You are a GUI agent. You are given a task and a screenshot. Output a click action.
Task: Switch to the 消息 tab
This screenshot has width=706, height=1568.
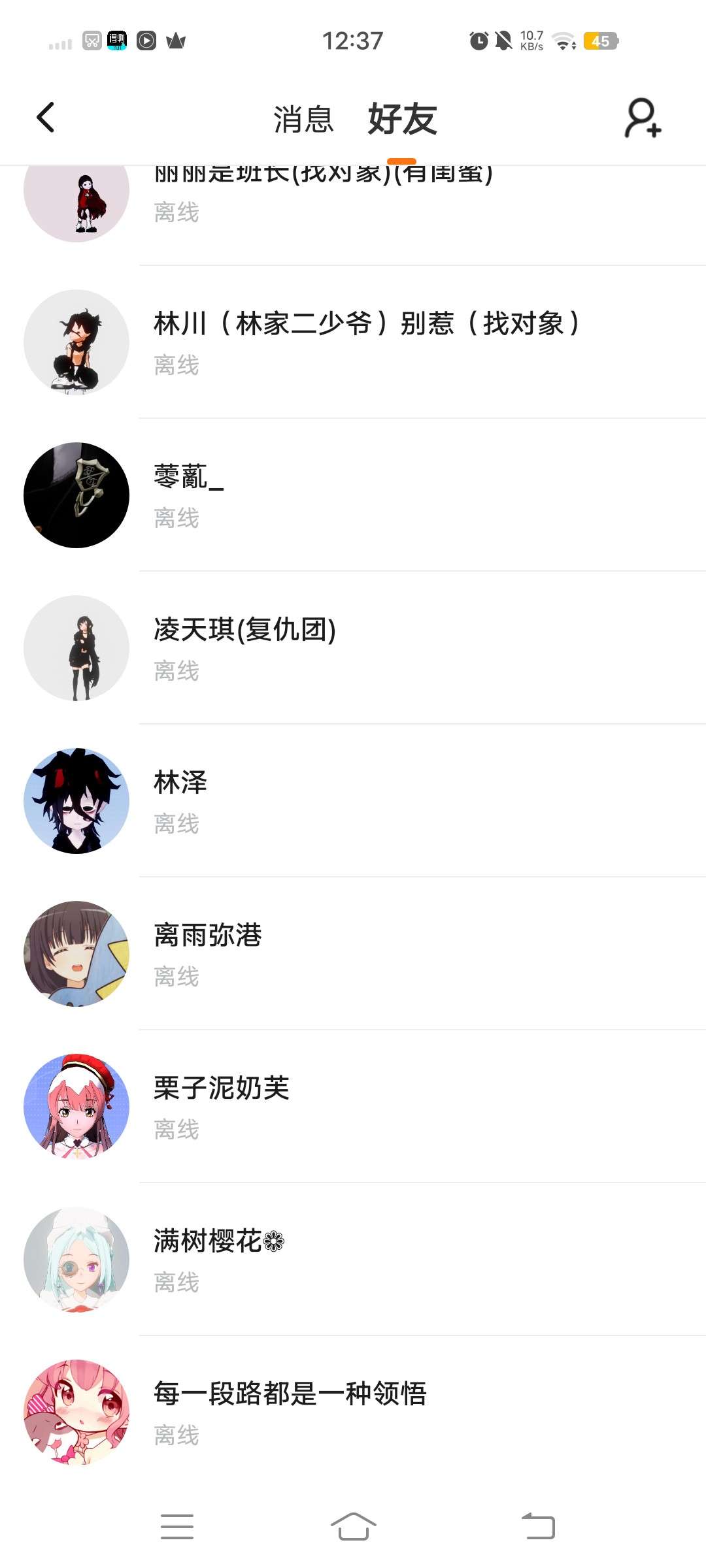pos(303,120)
